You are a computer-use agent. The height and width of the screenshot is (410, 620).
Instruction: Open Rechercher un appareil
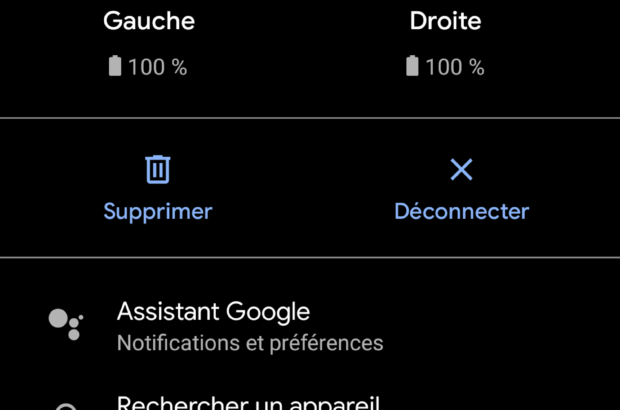coord(248,402)
